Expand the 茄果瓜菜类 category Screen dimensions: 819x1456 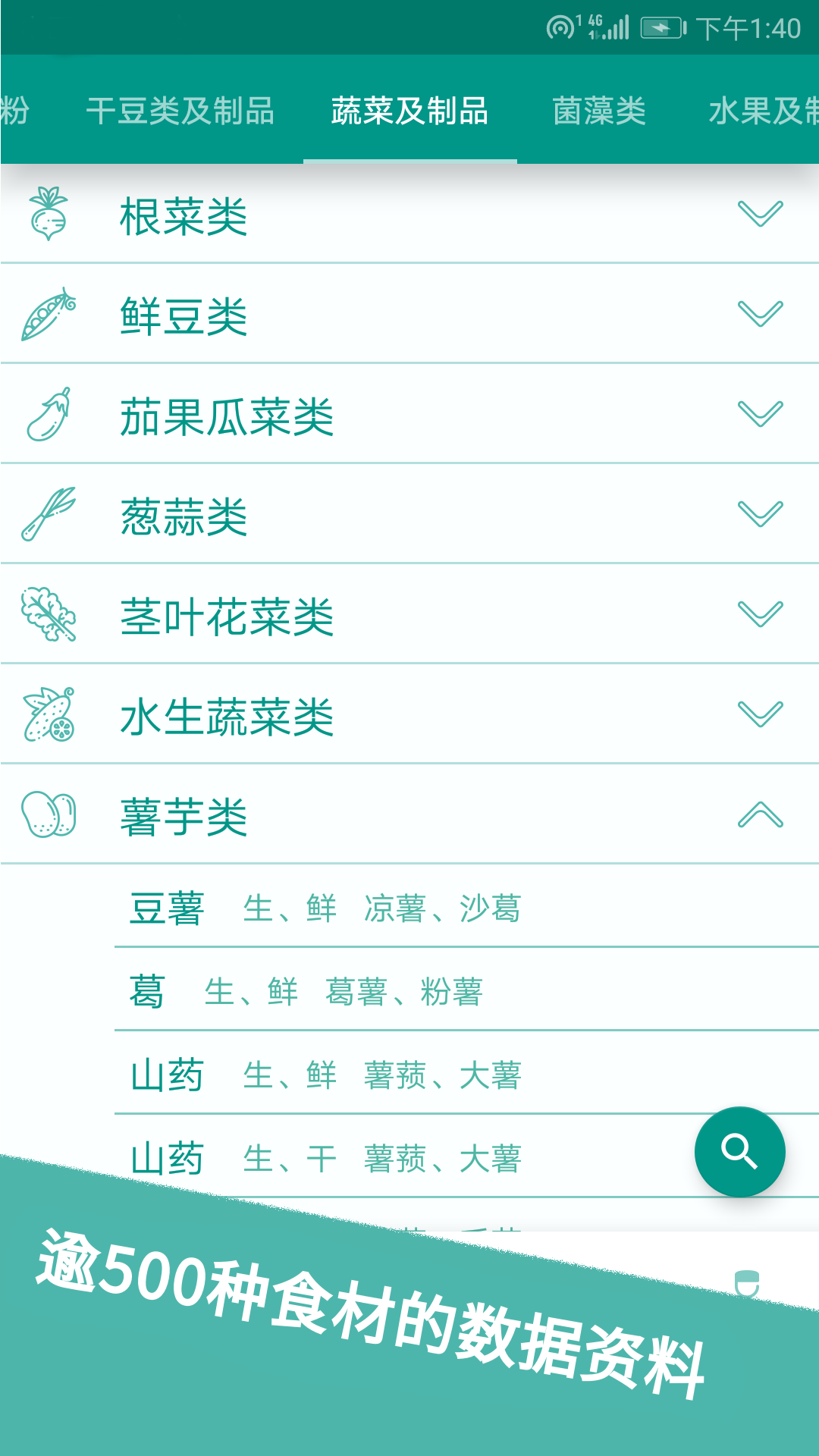click(409, 414)
